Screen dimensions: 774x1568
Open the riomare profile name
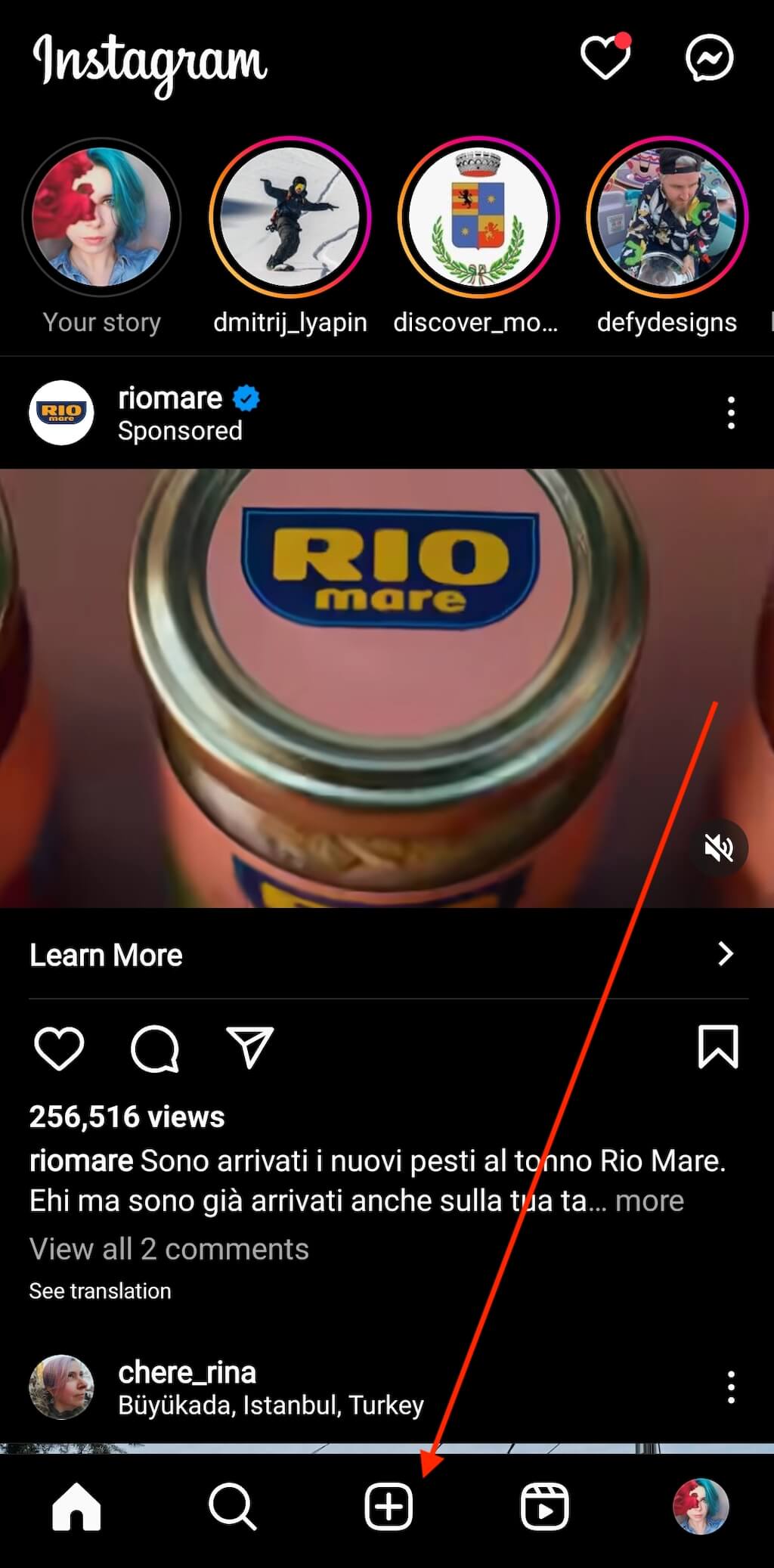(x=170, y=398)
